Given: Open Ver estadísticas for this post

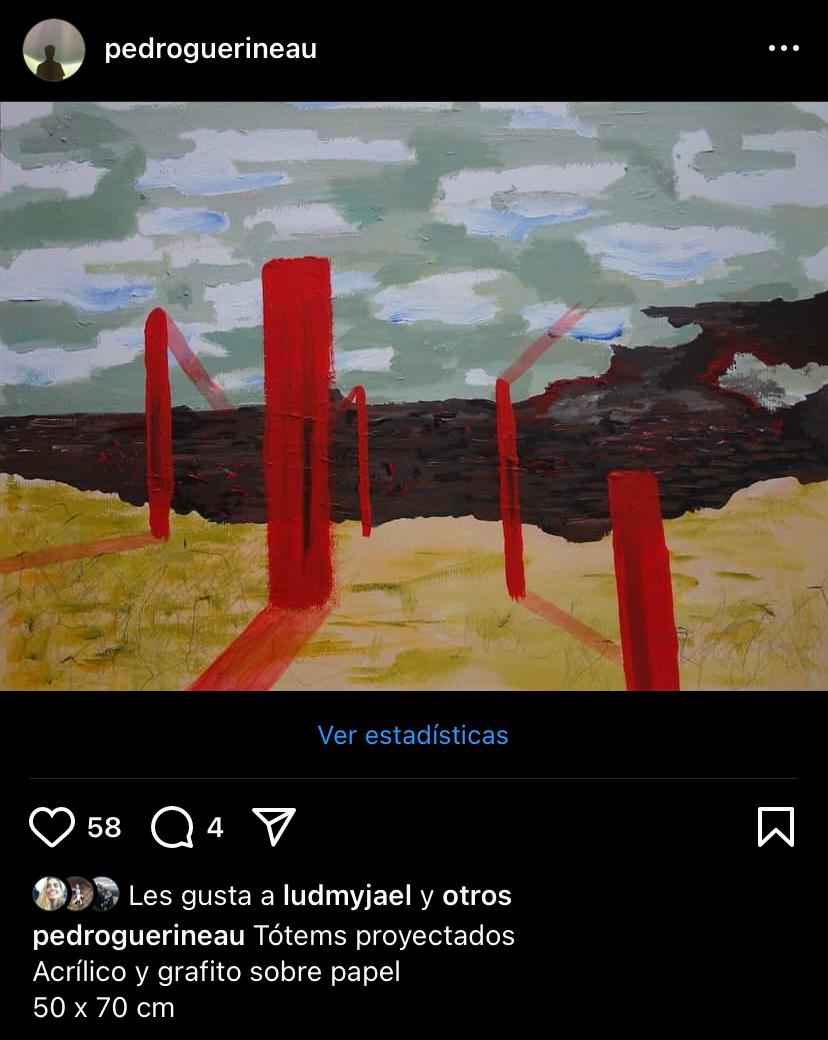Looking at the screenshot, I should tap(413, 735).
